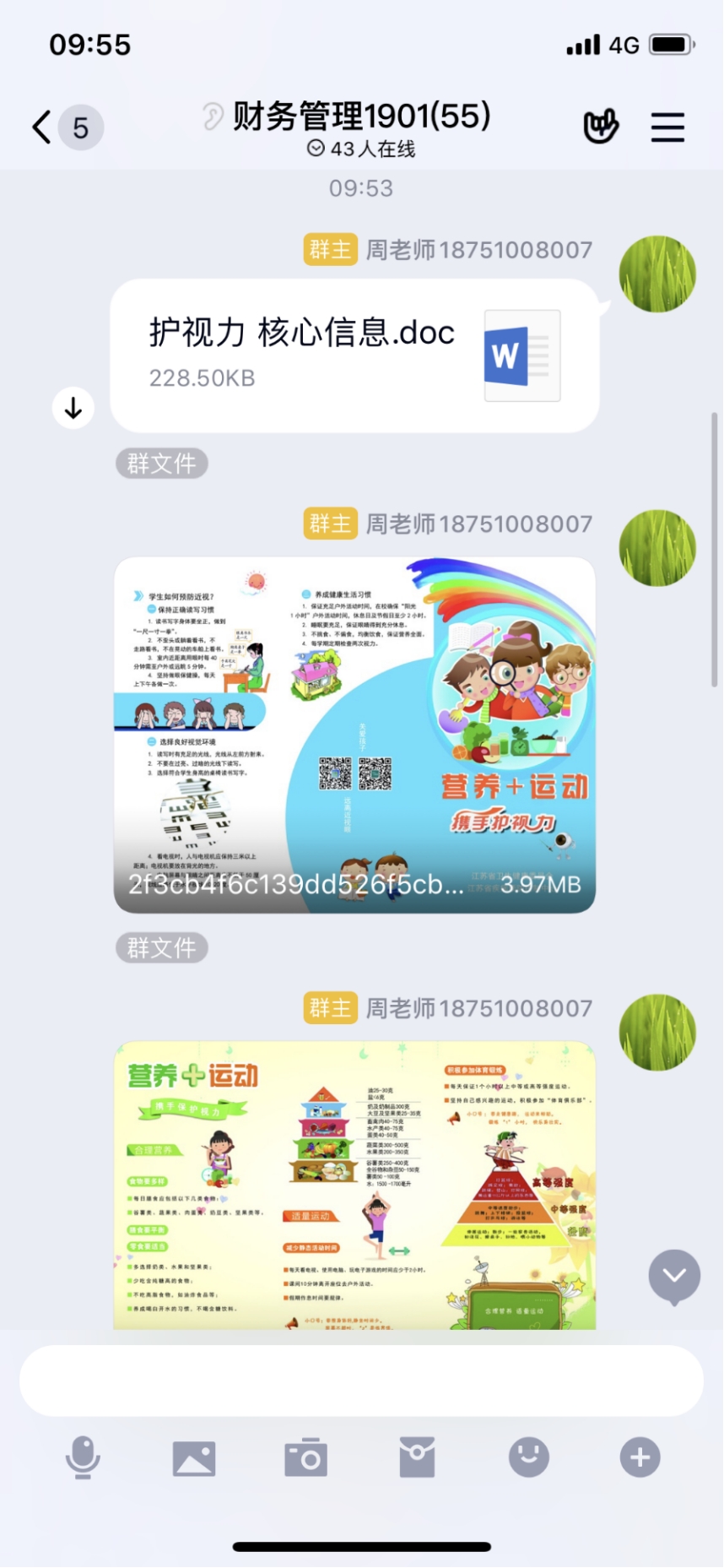This screenshot has width=724, height=1568.
Task: Open the photo gallery picker
Action: (x=194, y=1458)
